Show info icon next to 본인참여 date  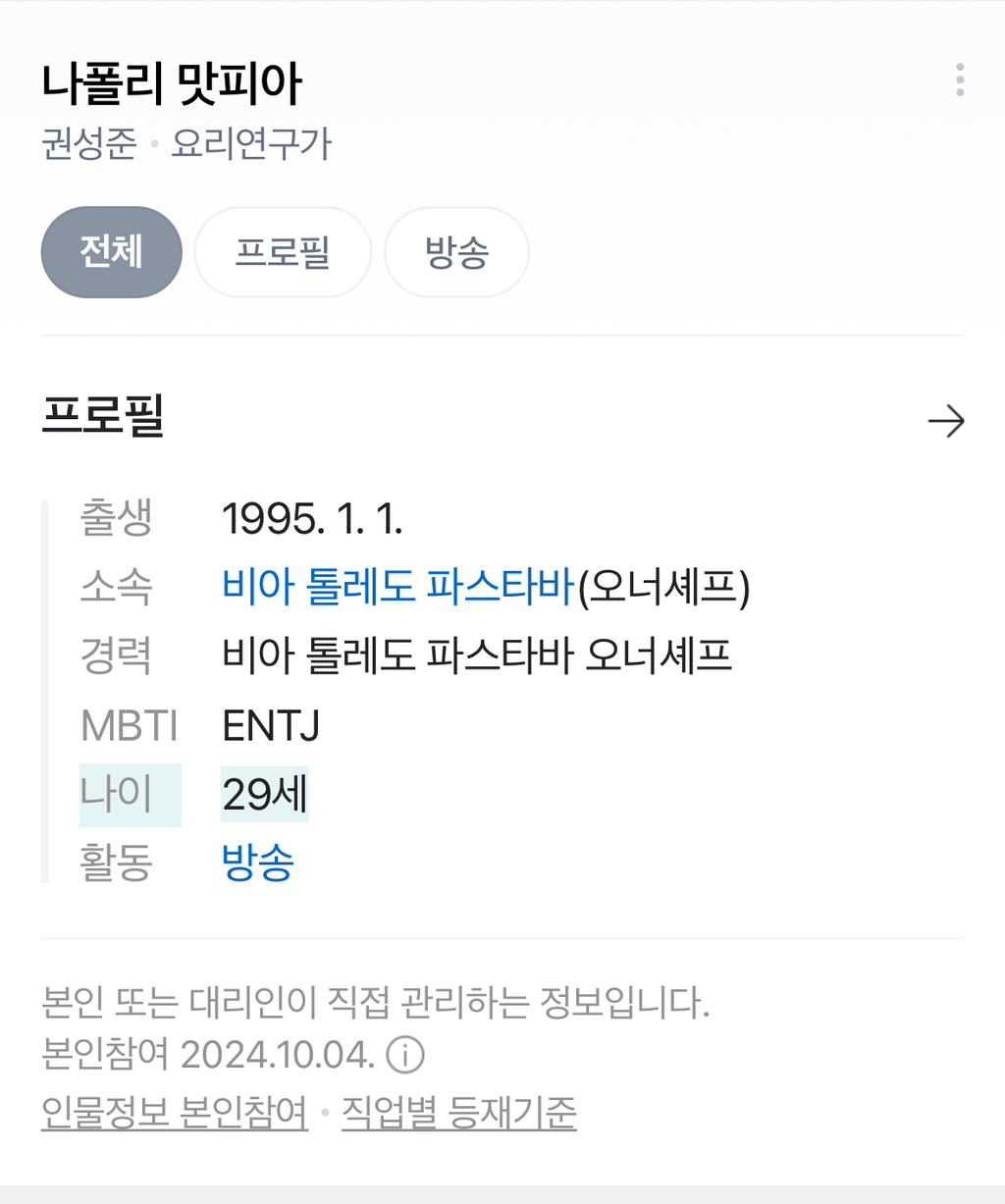[x=405, y=1056]
